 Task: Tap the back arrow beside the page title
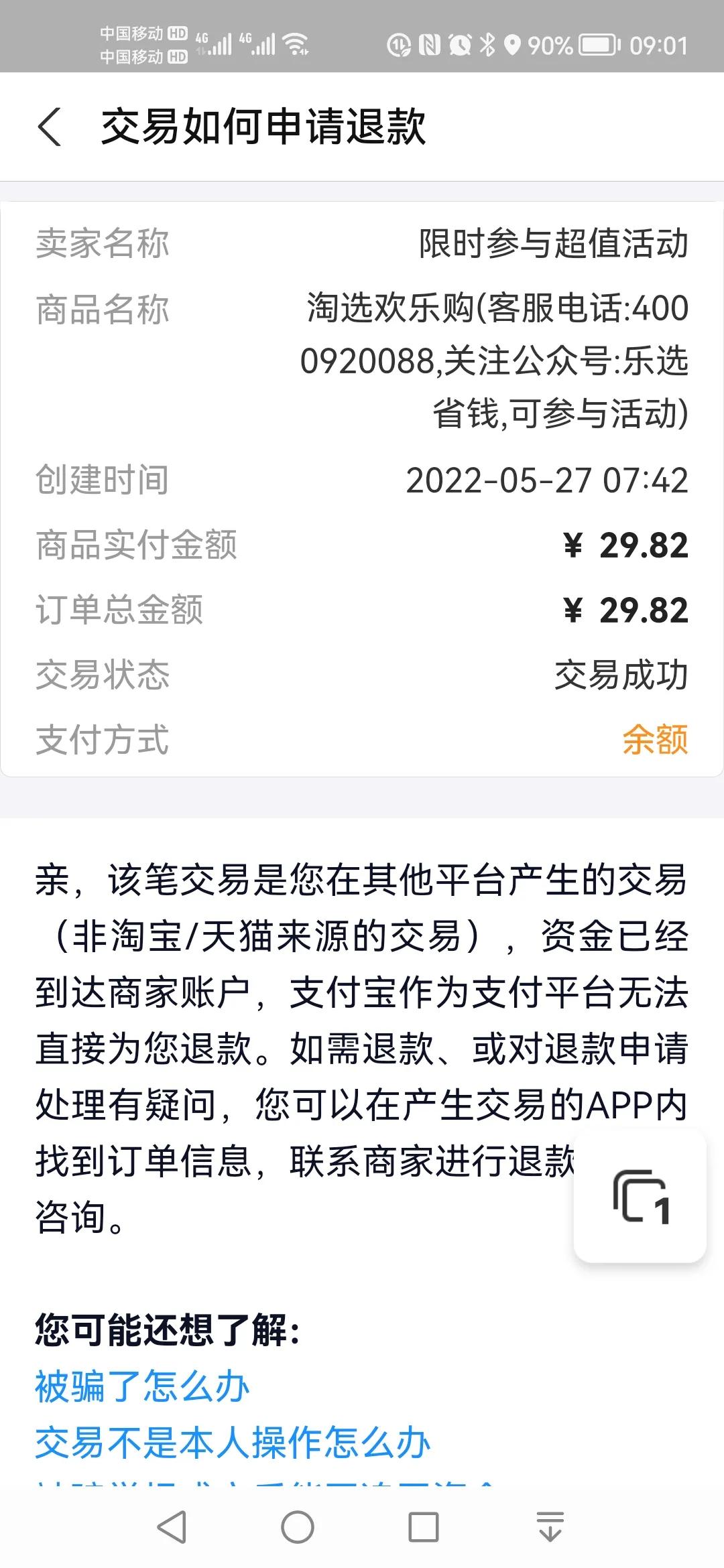[48, 126]
